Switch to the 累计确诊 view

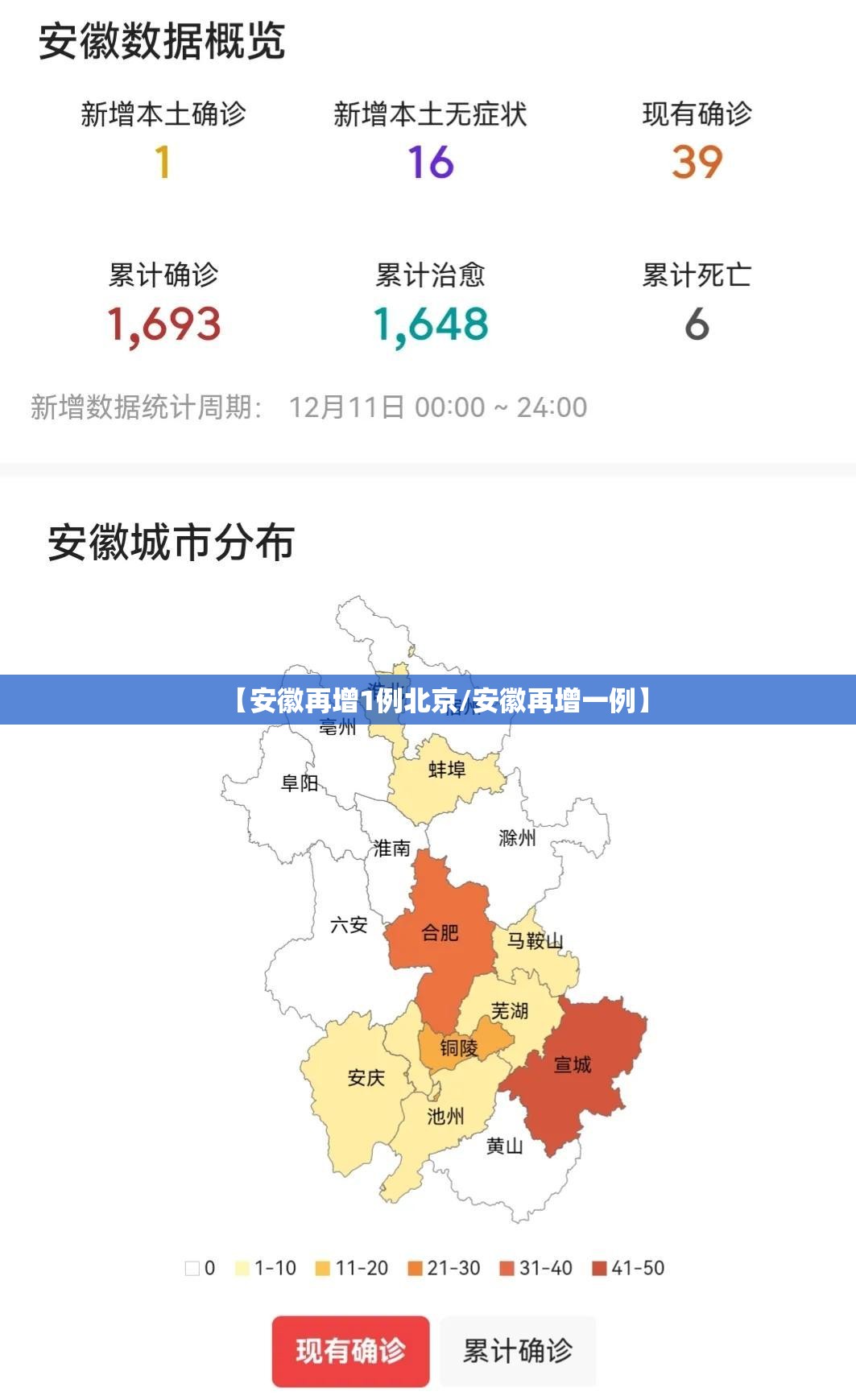[x=517, y=1350]
